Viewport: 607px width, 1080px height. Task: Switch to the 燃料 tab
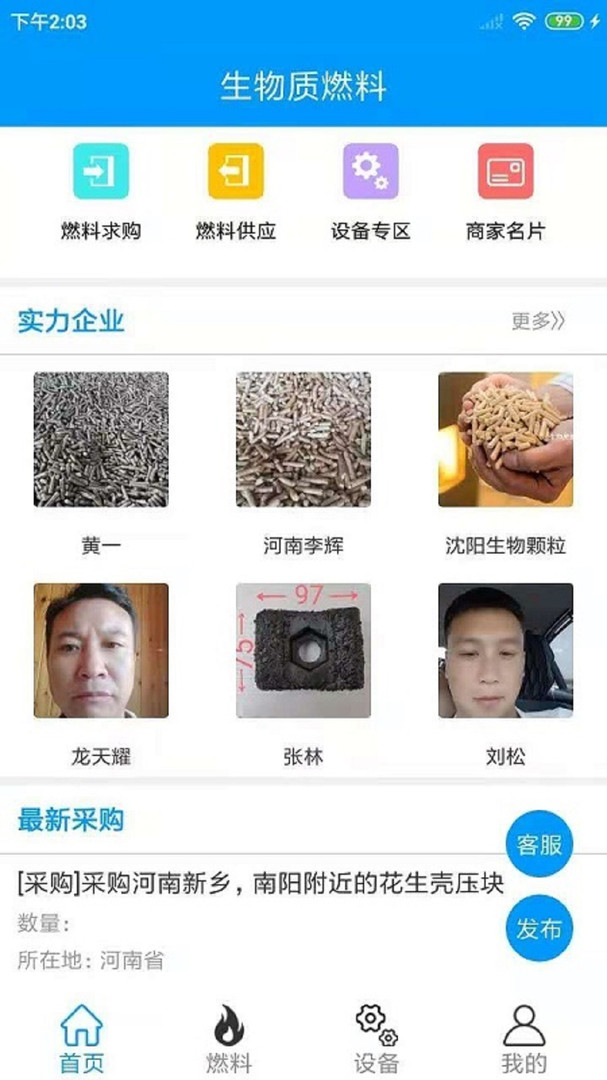pyautogui.click(x=229, y=1038)
